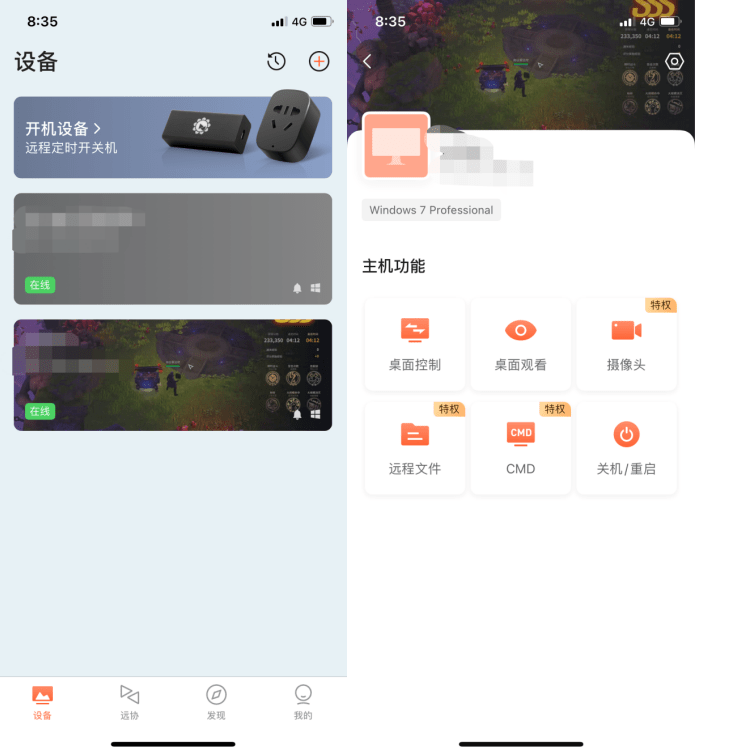The image size is (738, 753).
Task: Switch to the 我的 tab
Action: pos(303,701)
